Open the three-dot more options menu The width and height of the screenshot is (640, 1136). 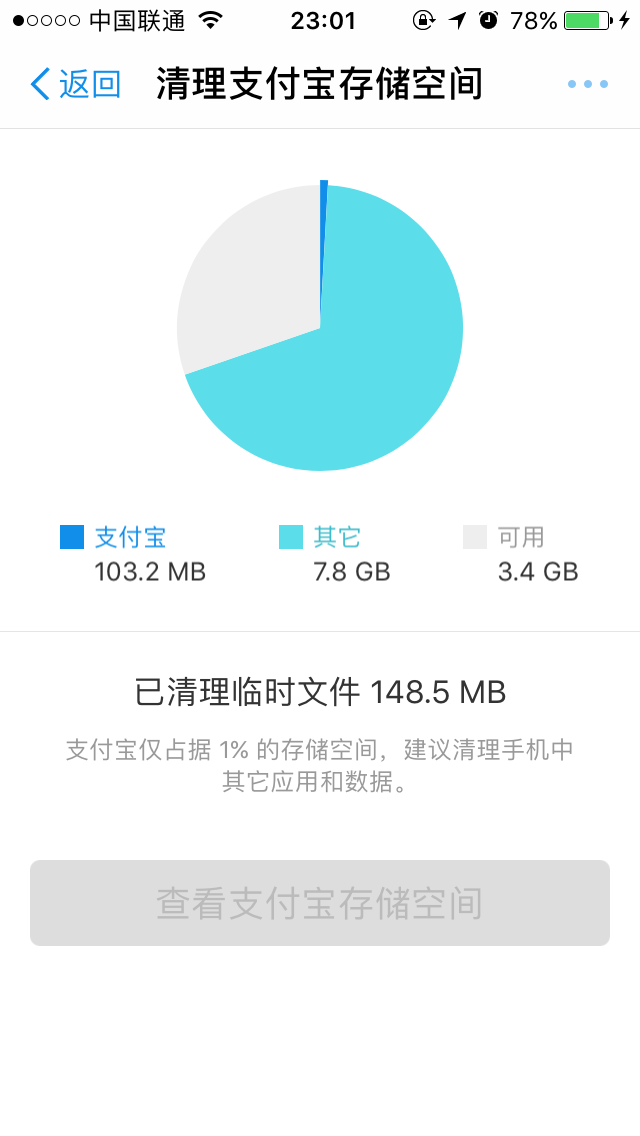[x=587, y=84]
